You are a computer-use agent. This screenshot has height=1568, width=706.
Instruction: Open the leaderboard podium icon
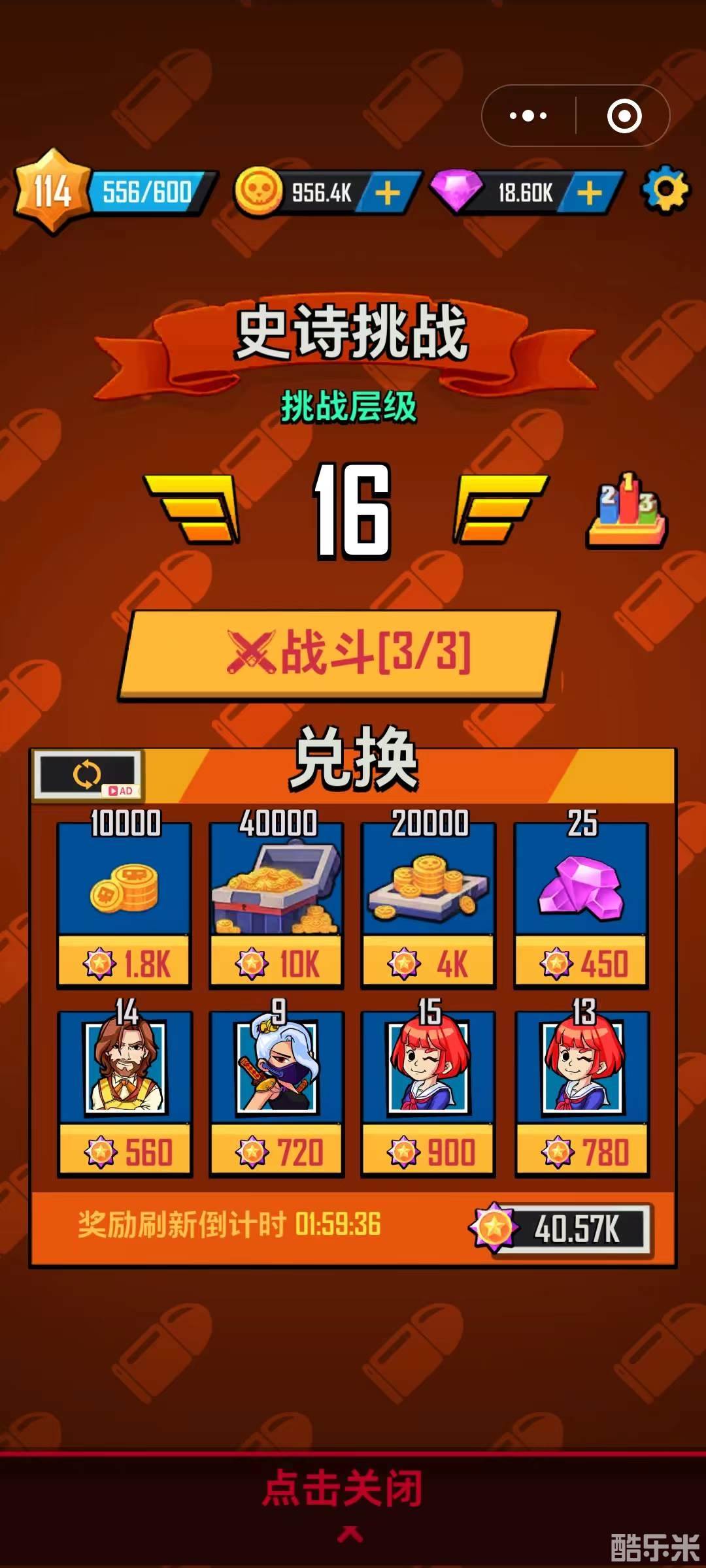626,510
